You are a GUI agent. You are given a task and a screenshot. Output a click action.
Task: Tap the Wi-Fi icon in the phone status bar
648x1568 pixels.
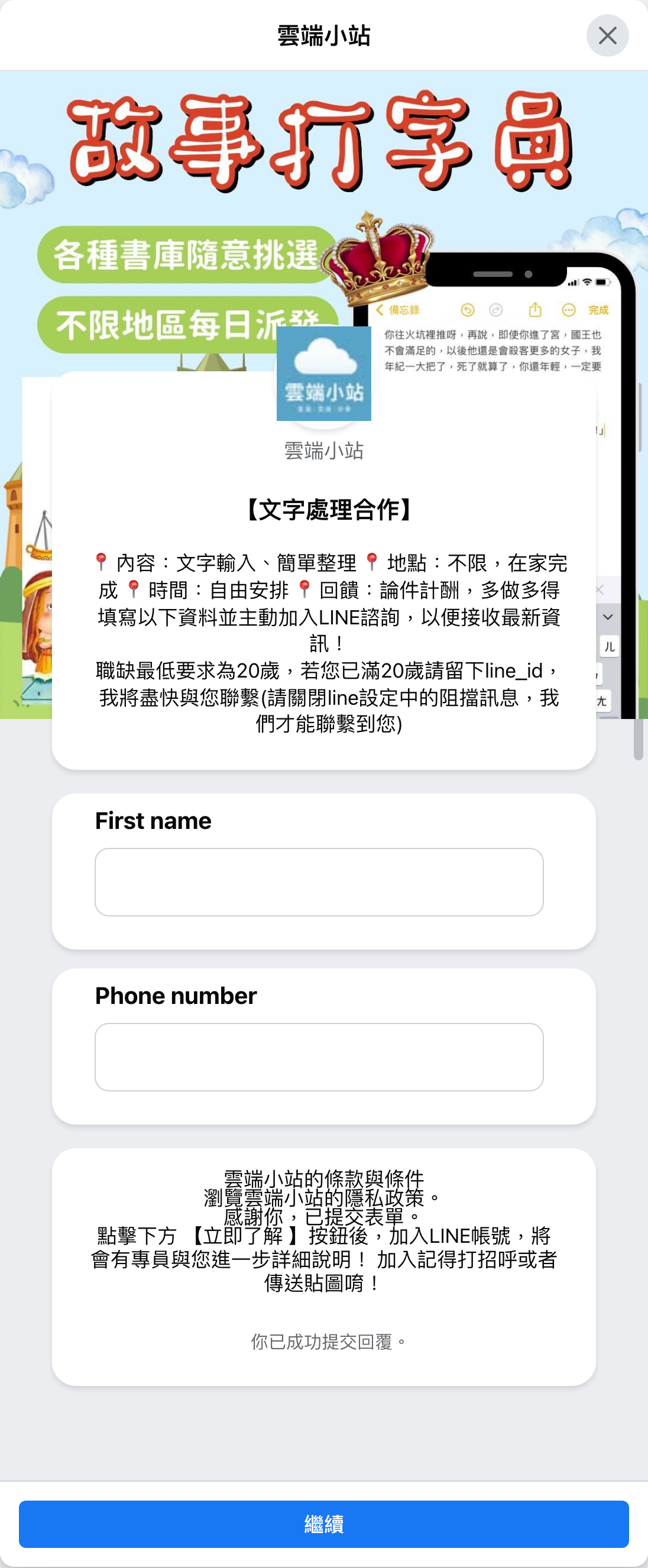(x=587, y=283)
